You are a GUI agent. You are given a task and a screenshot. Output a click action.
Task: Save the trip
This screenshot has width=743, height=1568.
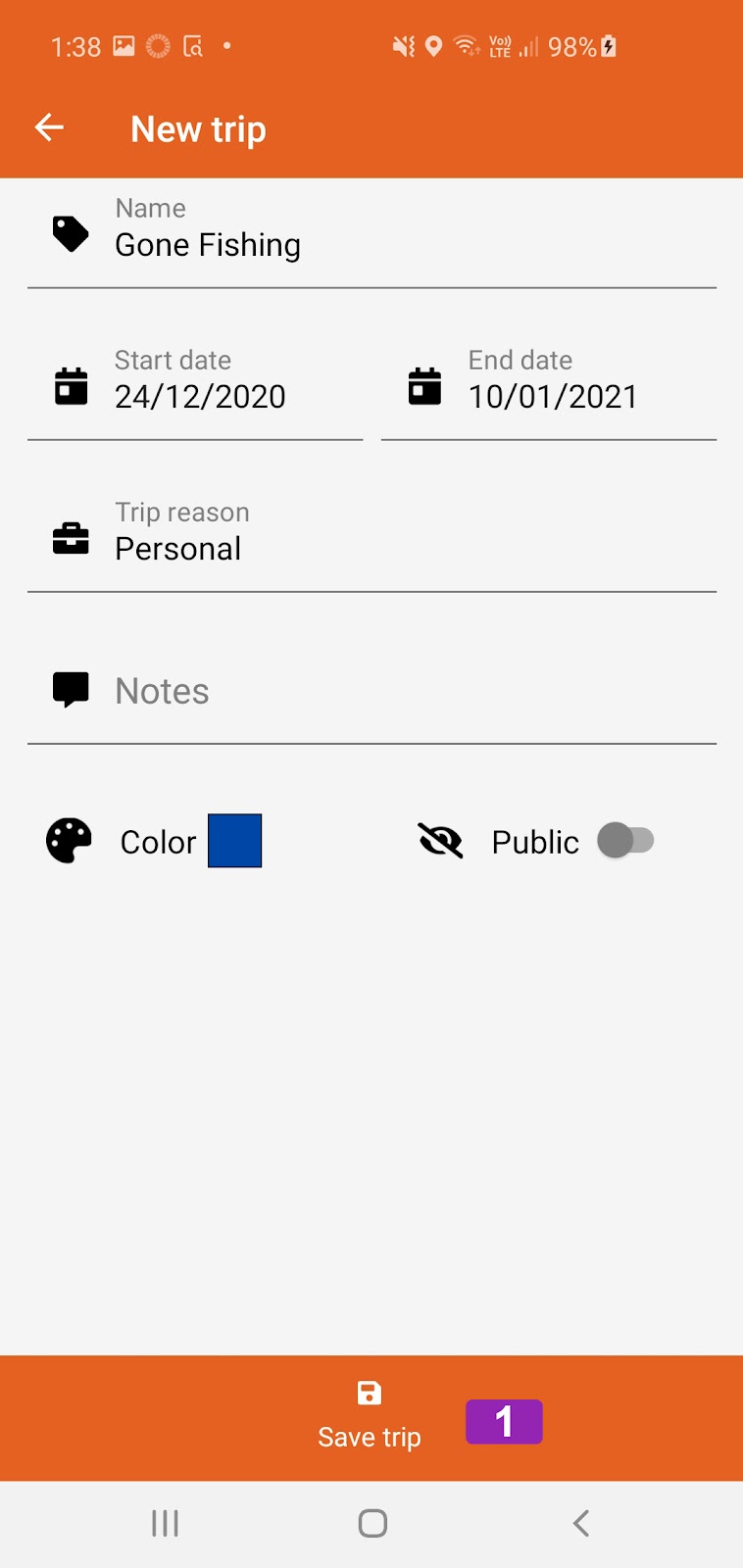tap(370, 1417)
